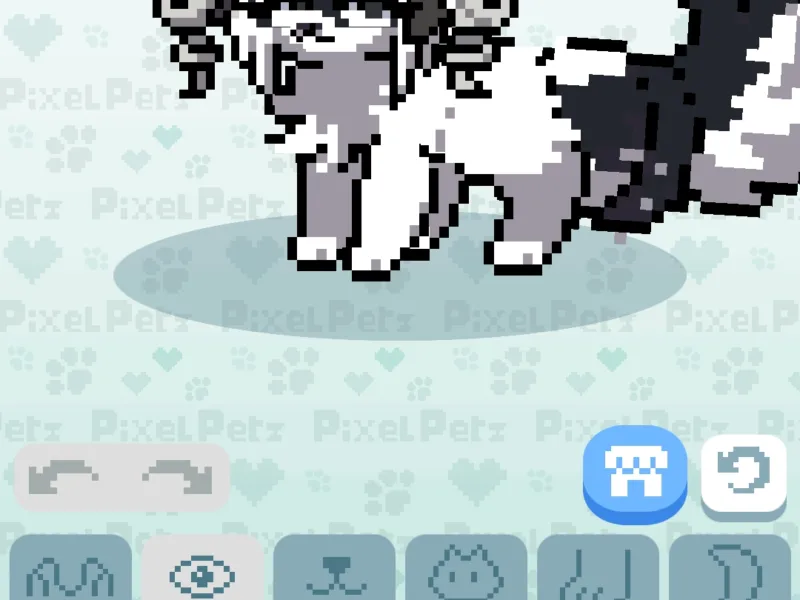Switch to the nose and mouth tab

(334, 572)
